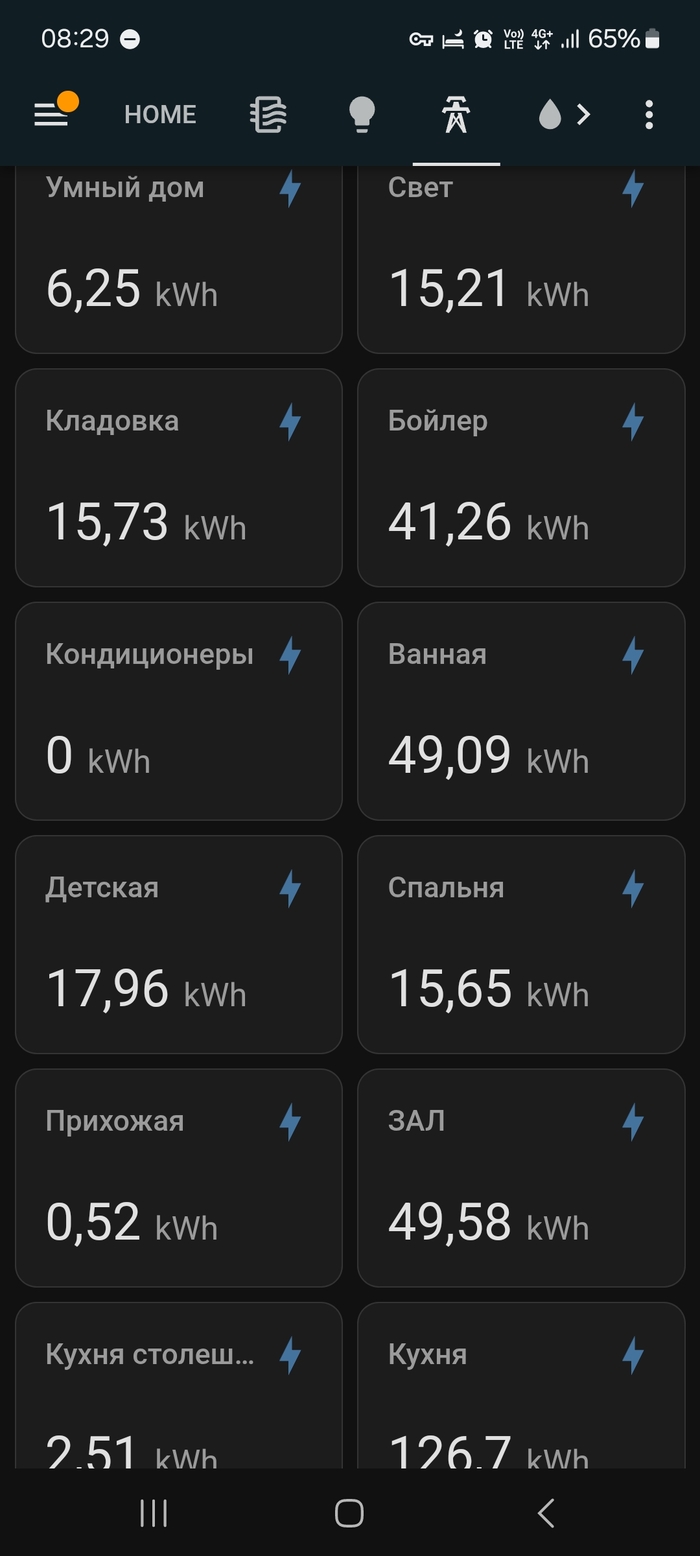Viewport: 700px width, 1556px height.
Task: Open the three-dot overflow menu
Action: pyautogui.click(x=649, y=115)
